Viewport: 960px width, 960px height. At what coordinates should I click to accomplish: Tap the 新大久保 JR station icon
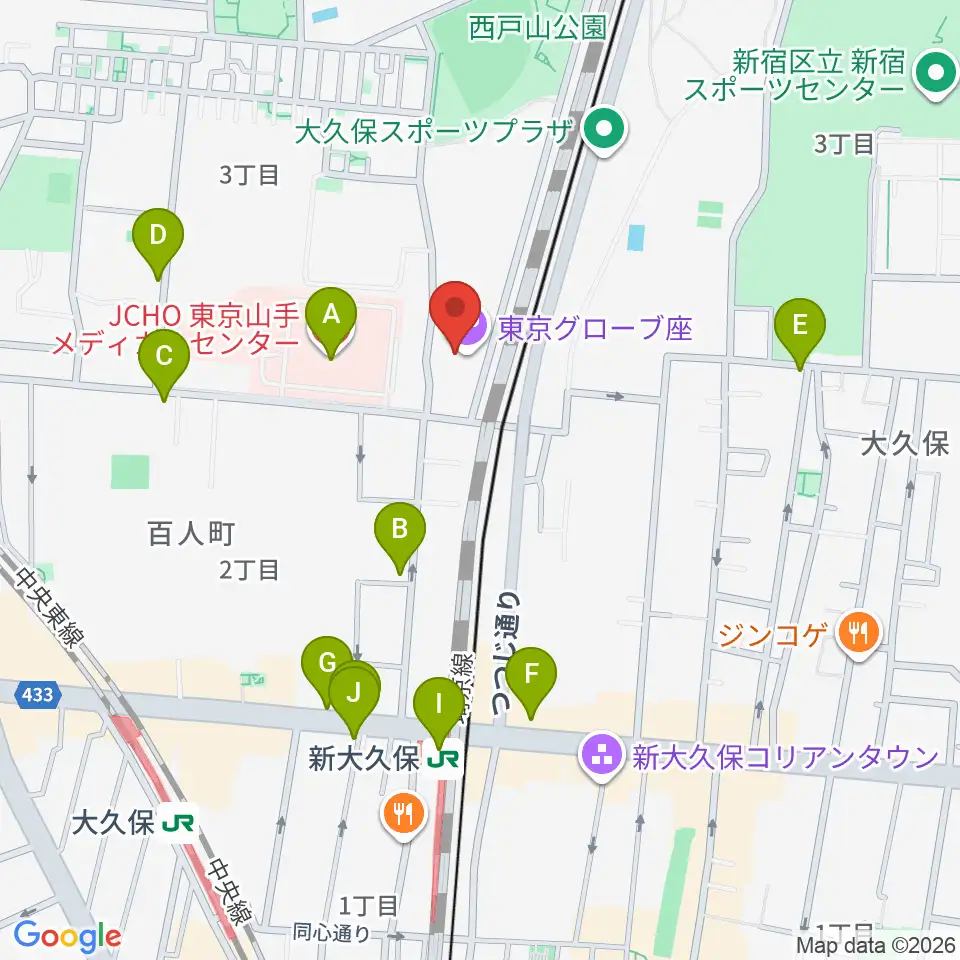coord(443,760)
